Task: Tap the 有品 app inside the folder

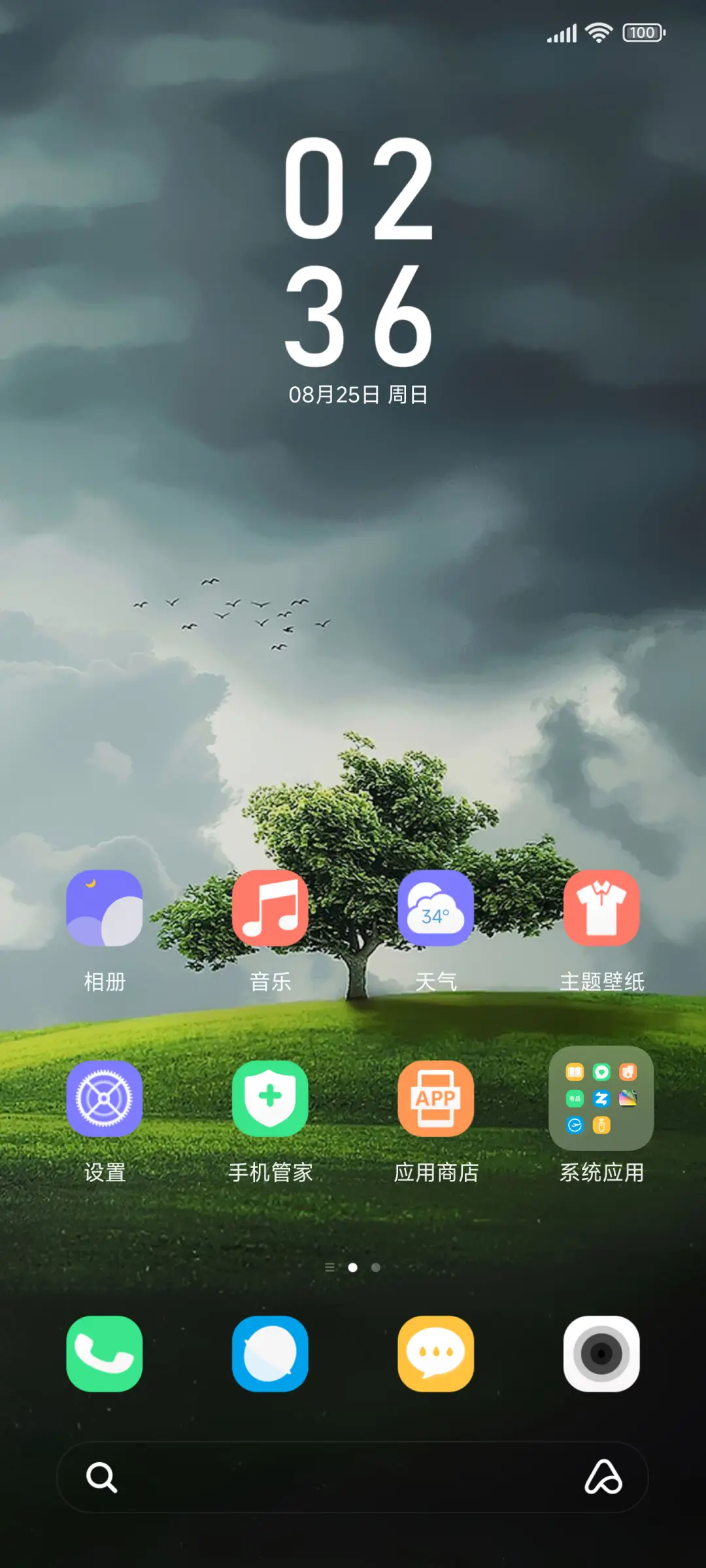Action: [574, 1098]
